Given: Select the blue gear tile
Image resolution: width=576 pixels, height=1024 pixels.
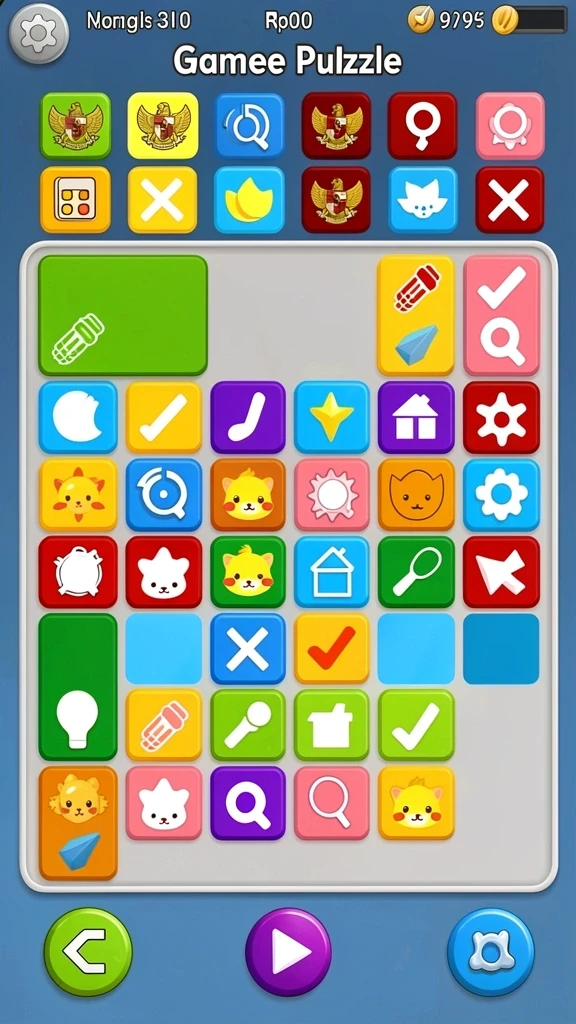Looking at the screenshot, I should pyautogui.click(x=501, y=494).
